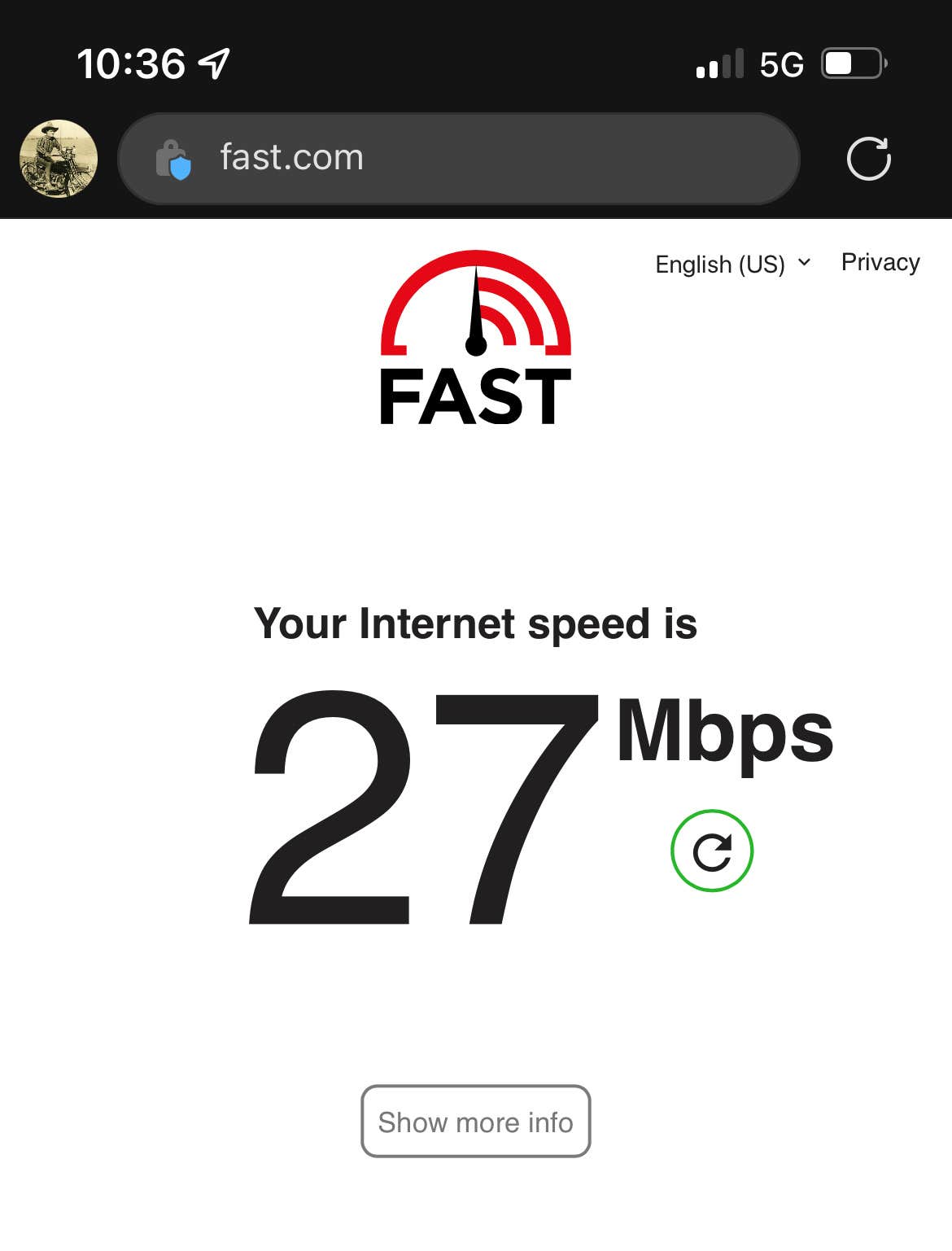Reload the page from the browser toolbar

point(868,158)
